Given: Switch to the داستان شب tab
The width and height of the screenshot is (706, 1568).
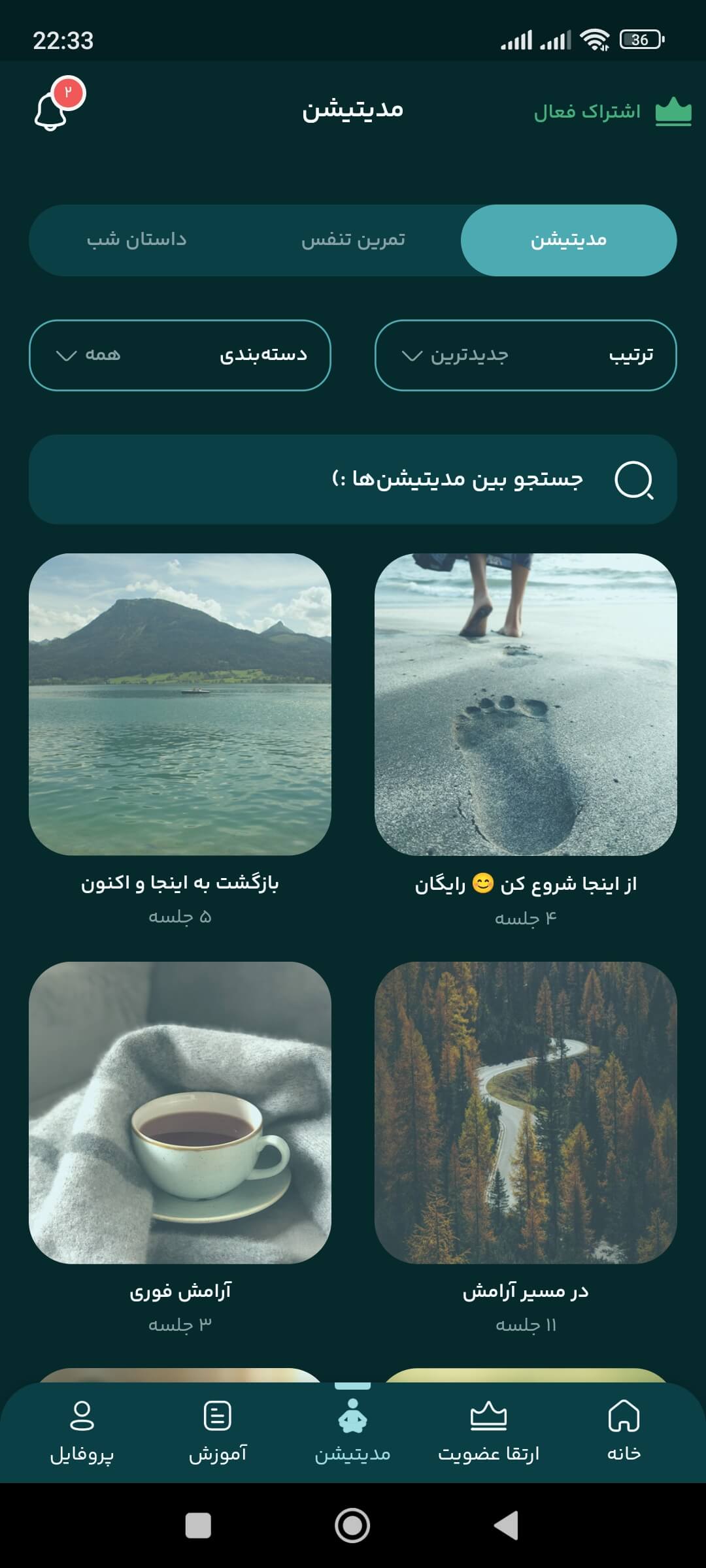Looking at the screenshot, I should 137,240.
